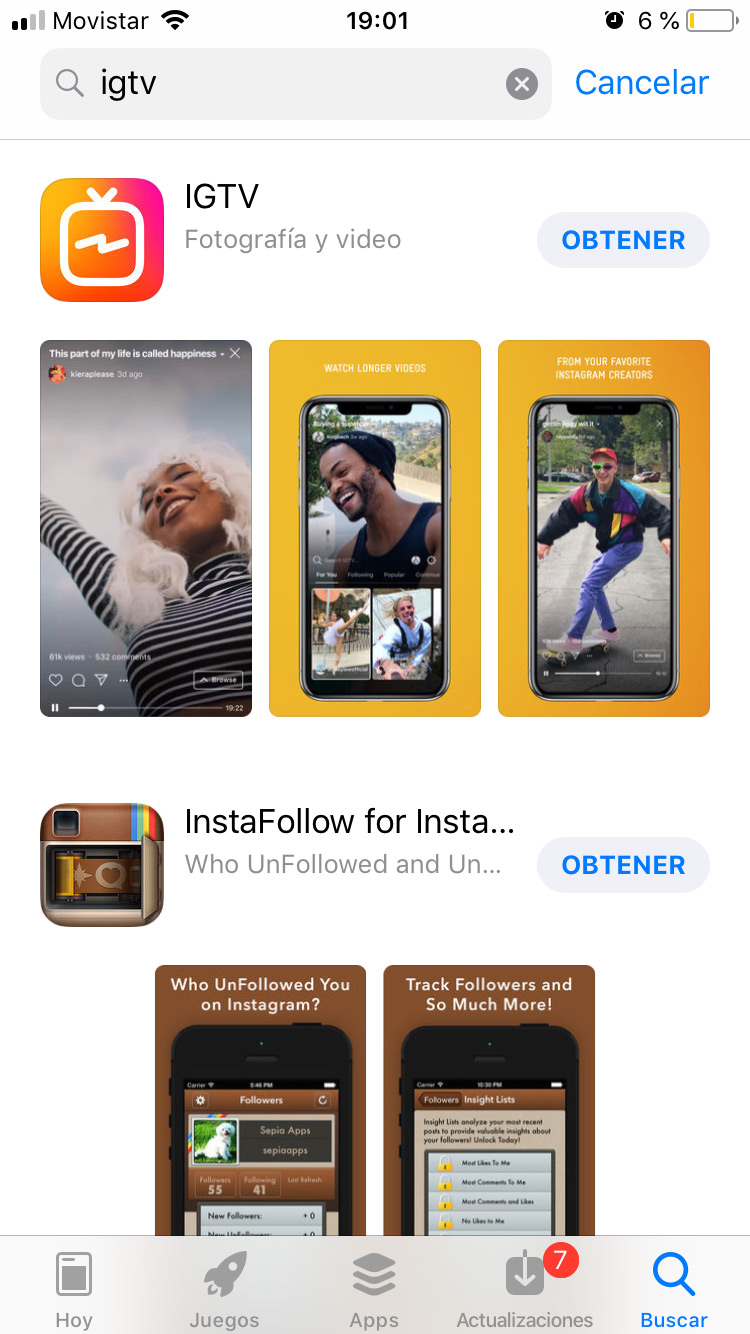View IGTV 'From Your Favorite Instagram Creators' screenshot
Viewport: 750px width, 1334px height.
(x=603, y=528)
